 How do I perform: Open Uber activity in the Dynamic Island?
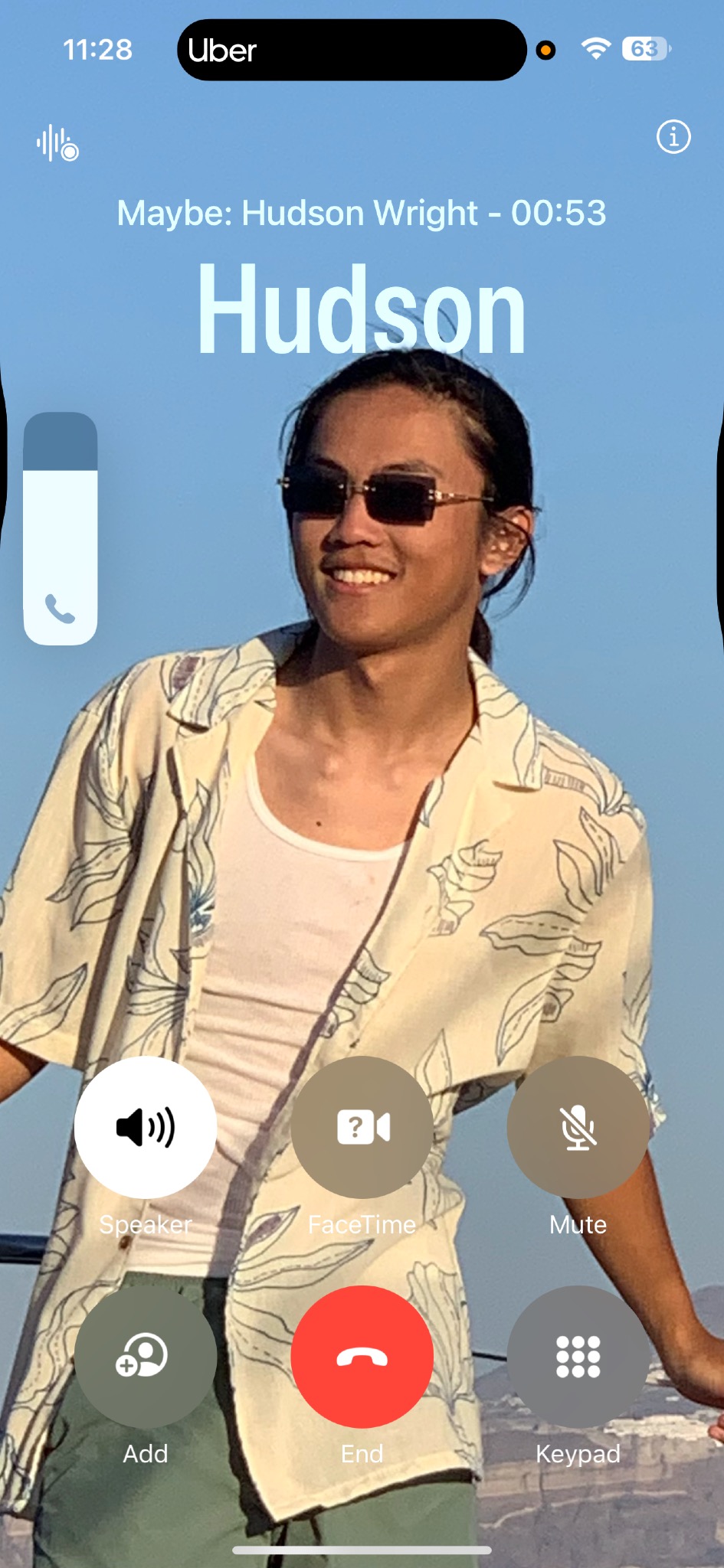[352, 51]
